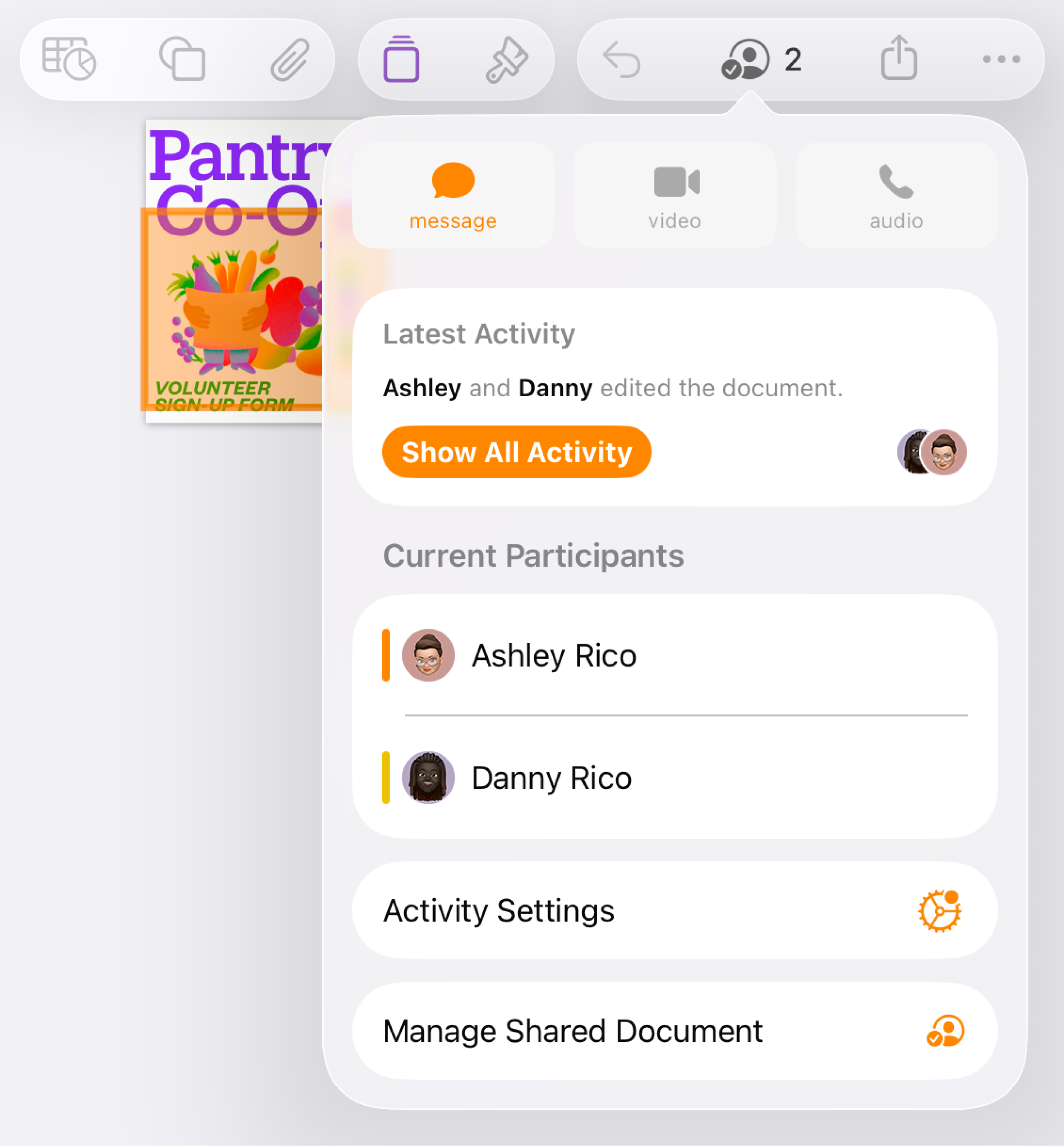The width and height of the screenshot is (1064, 1147).
Task: Tap the paperclip attachment icon
Action: coord(290,59)
